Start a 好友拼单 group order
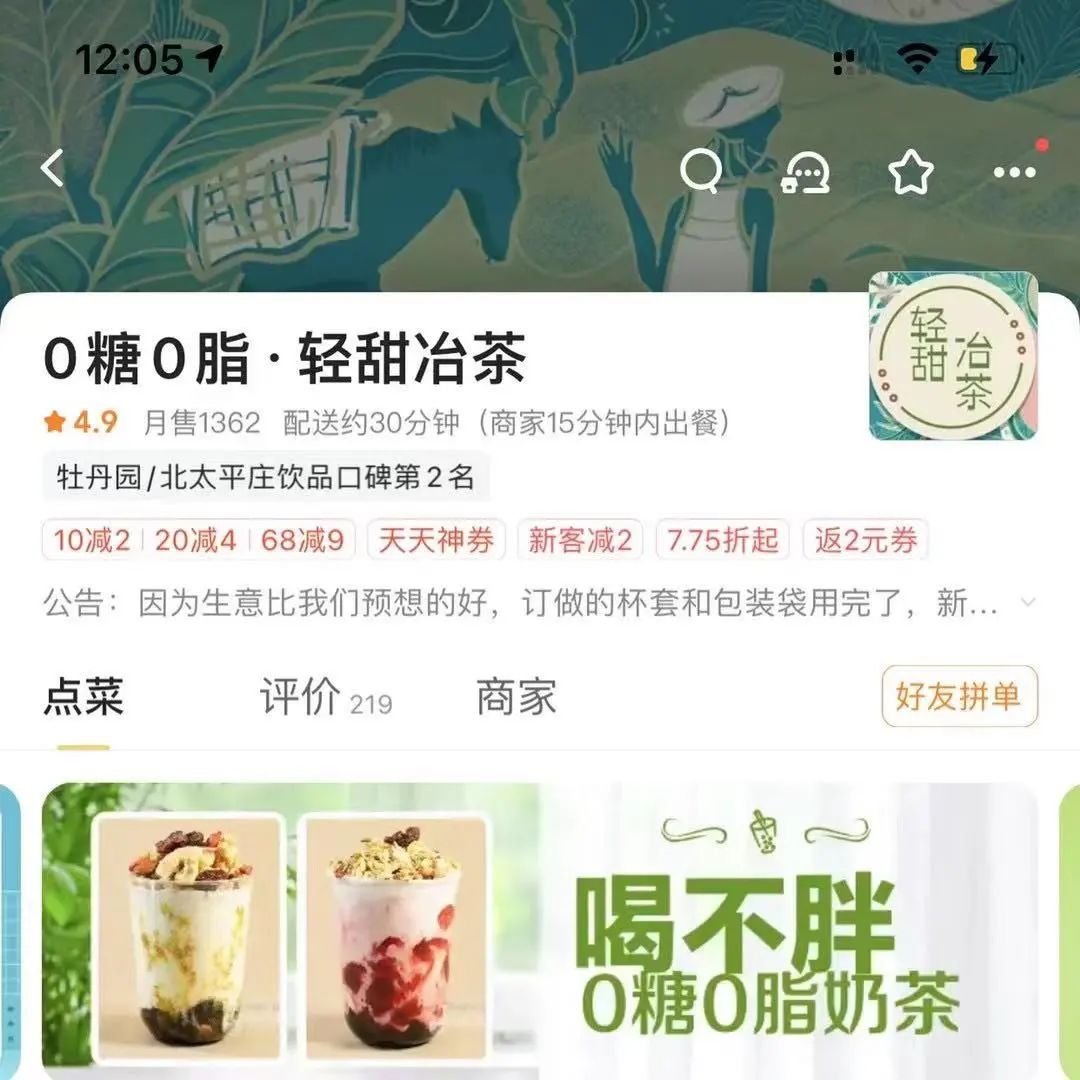 [958, 696]
